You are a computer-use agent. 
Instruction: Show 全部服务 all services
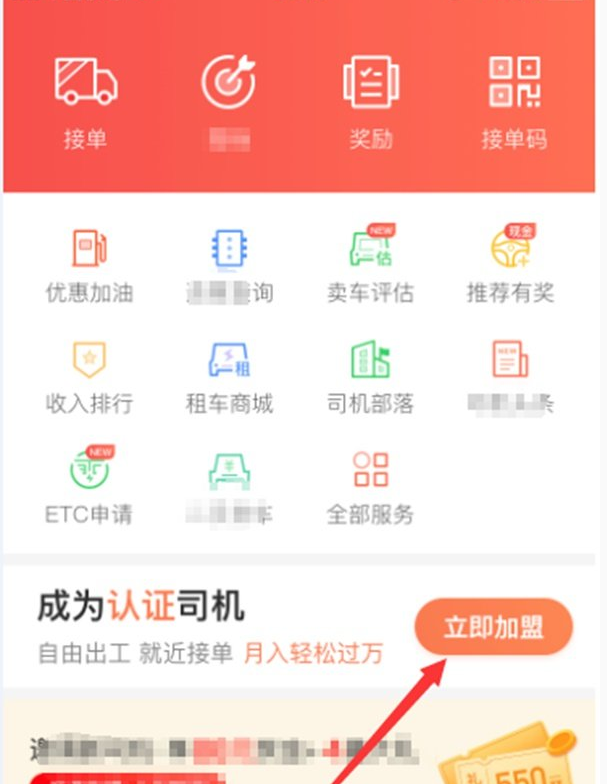click(370, 485)
